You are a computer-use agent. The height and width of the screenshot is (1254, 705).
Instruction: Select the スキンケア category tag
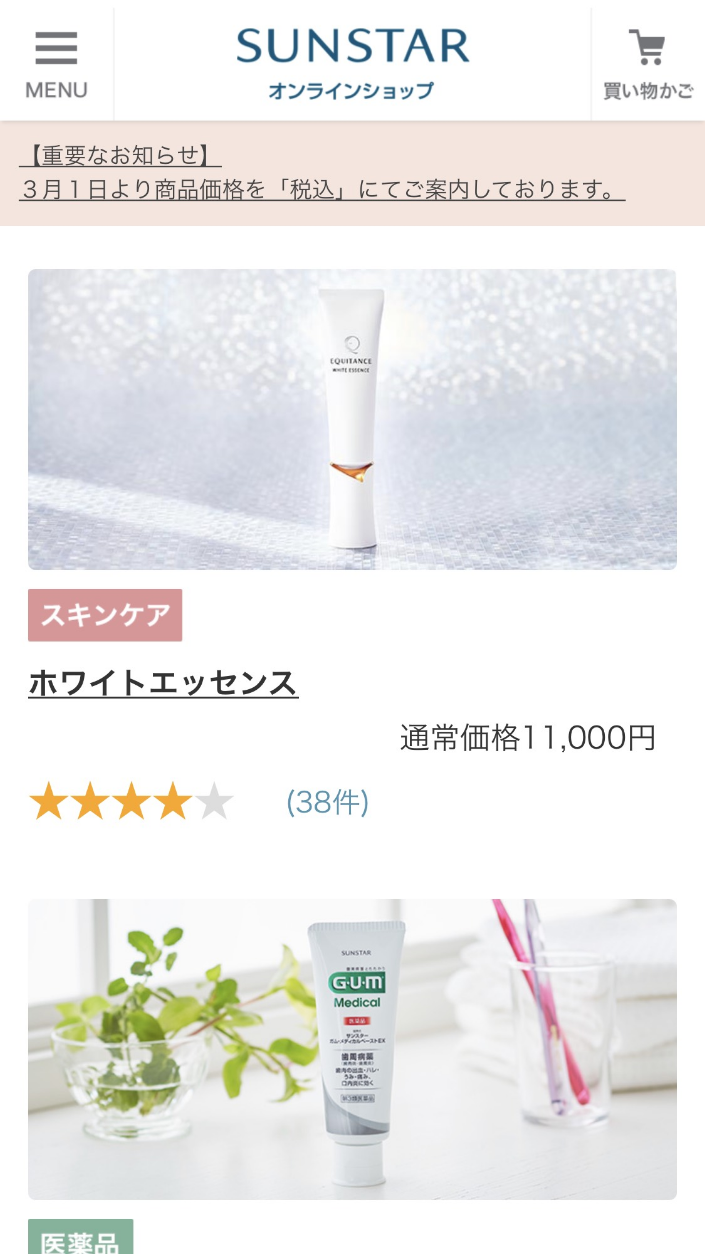click(x=105, y=615)
